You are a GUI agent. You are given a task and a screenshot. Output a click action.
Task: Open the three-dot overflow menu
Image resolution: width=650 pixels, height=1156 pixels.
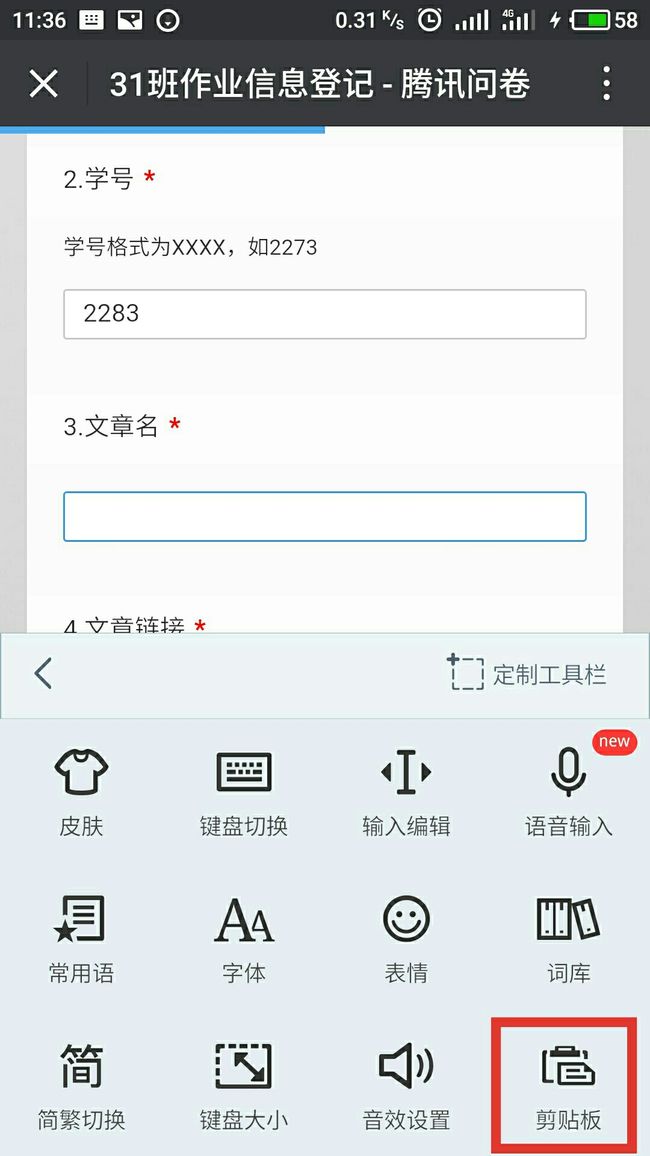point(606,83)
